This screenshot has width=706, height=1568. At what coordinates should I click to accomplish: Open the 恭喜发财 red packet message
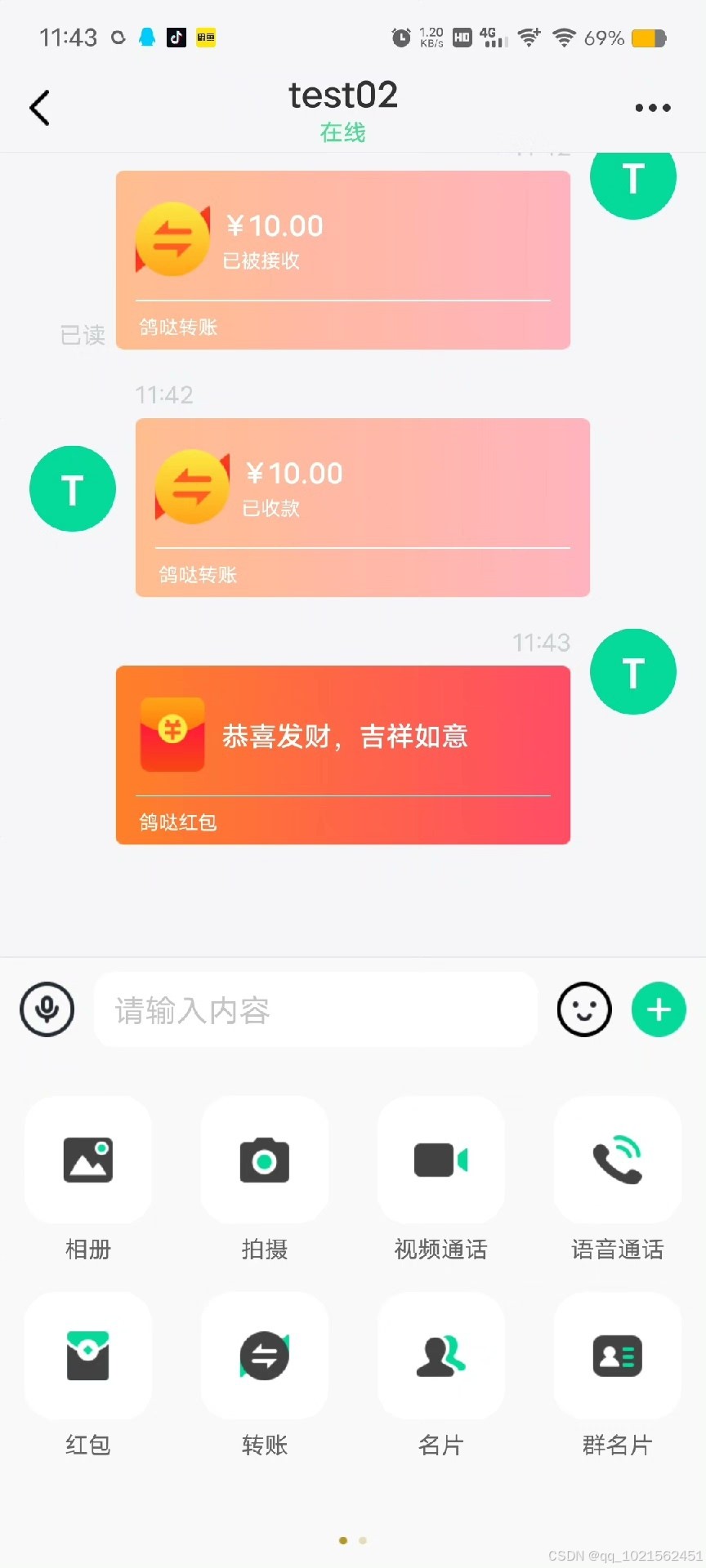pos(342,754)
